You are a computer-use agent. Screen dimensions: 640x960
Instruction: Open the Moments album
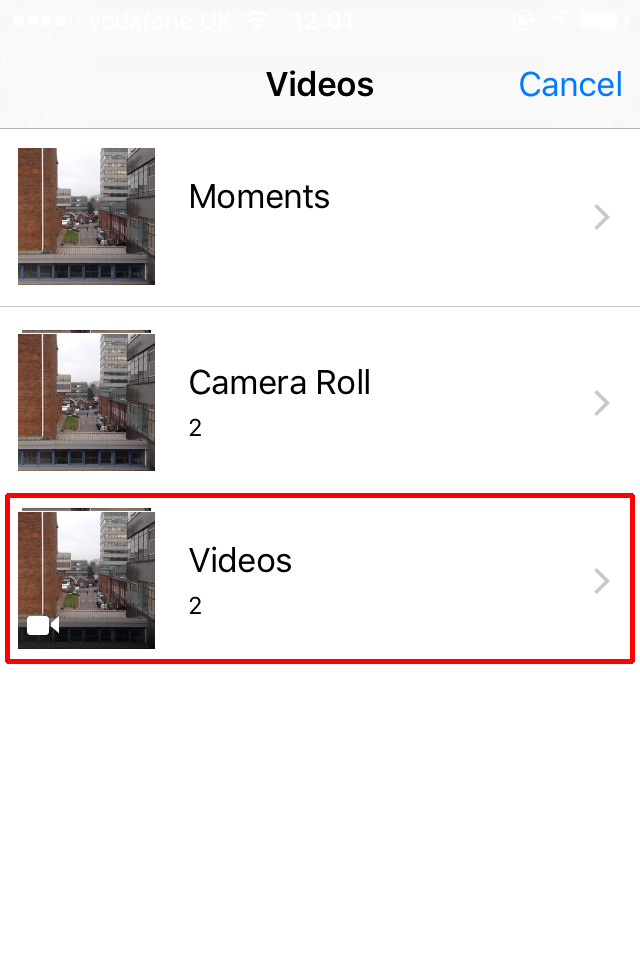point(320,216)
